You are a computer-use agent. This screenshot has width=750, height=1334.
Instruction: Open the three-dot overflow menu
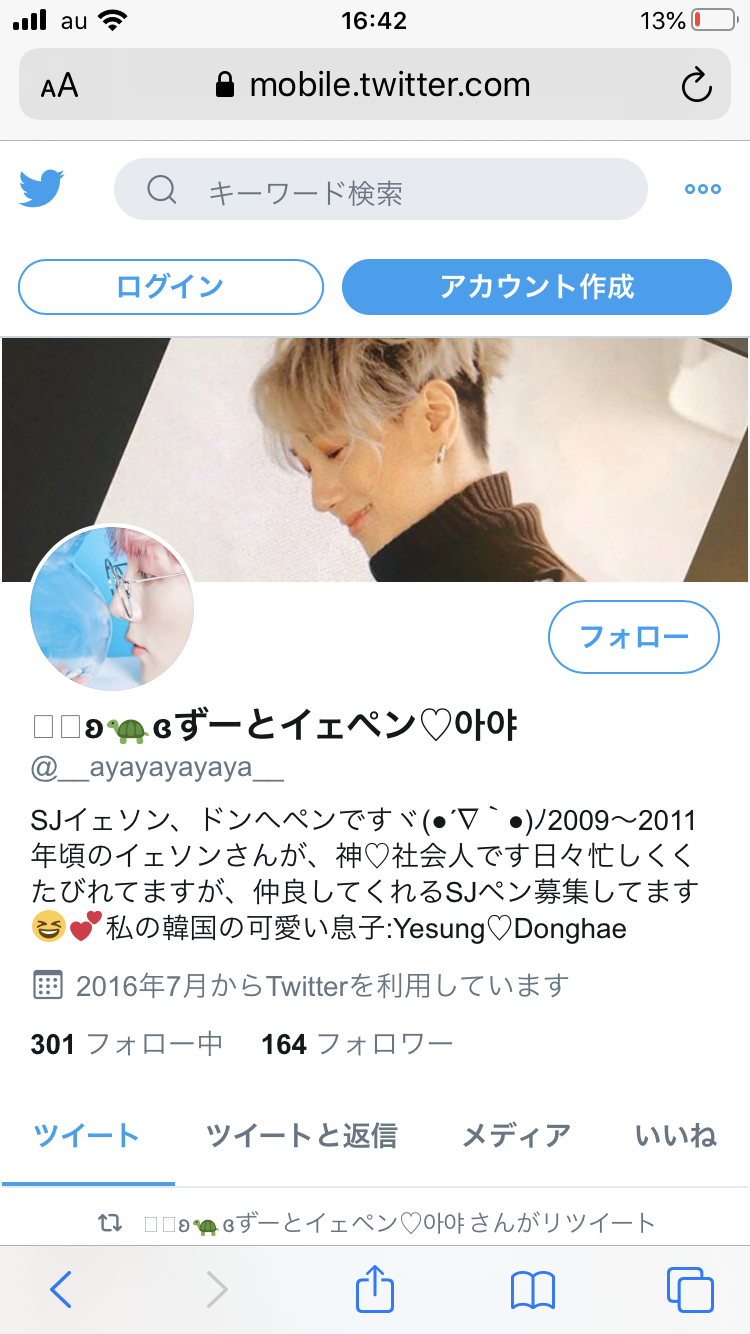coord(702,190)
